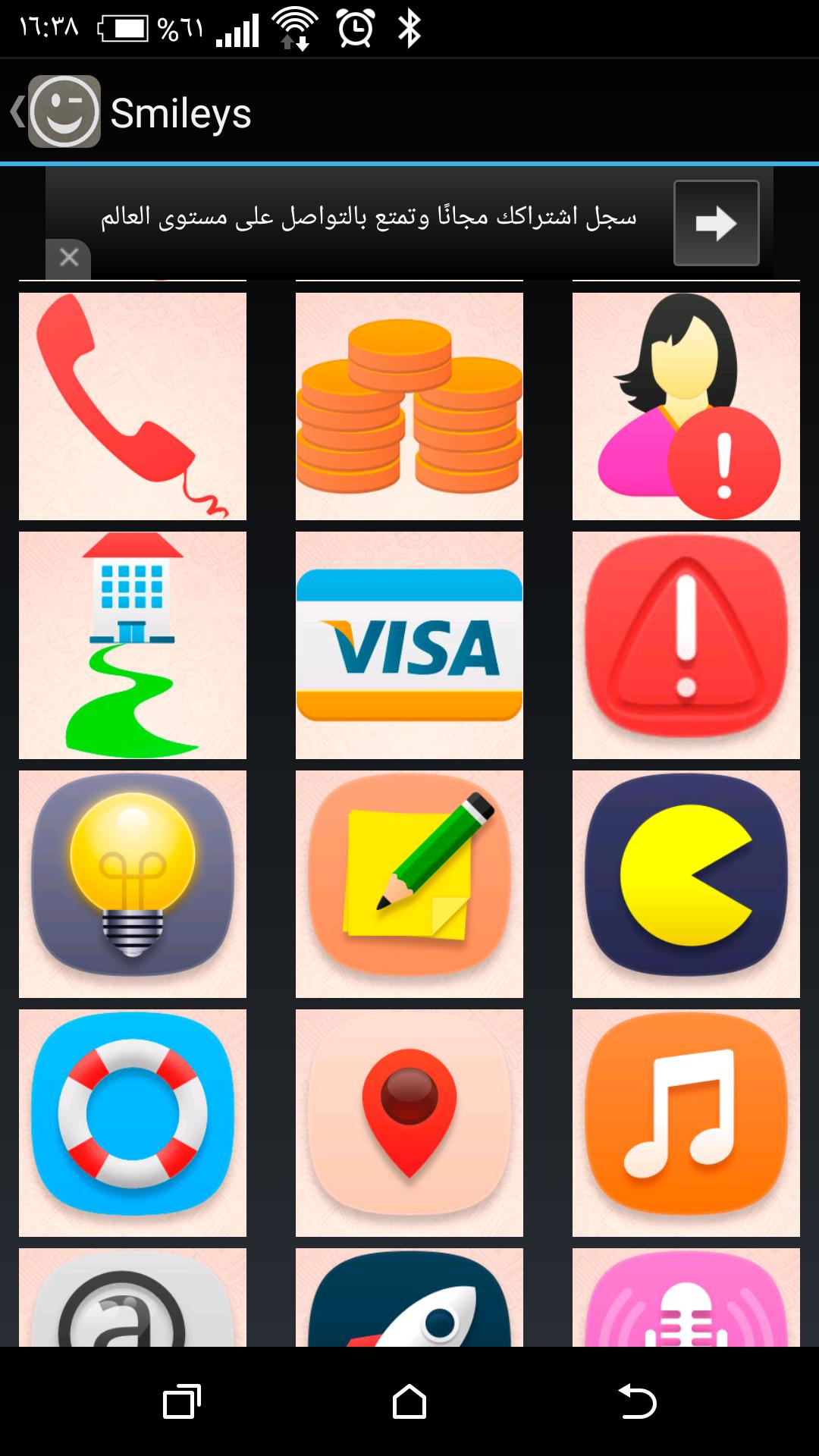Image resolution: width=819 pixels, height=1456 pixels.
Task: Return to the home screen
Action: point(409,1401)
